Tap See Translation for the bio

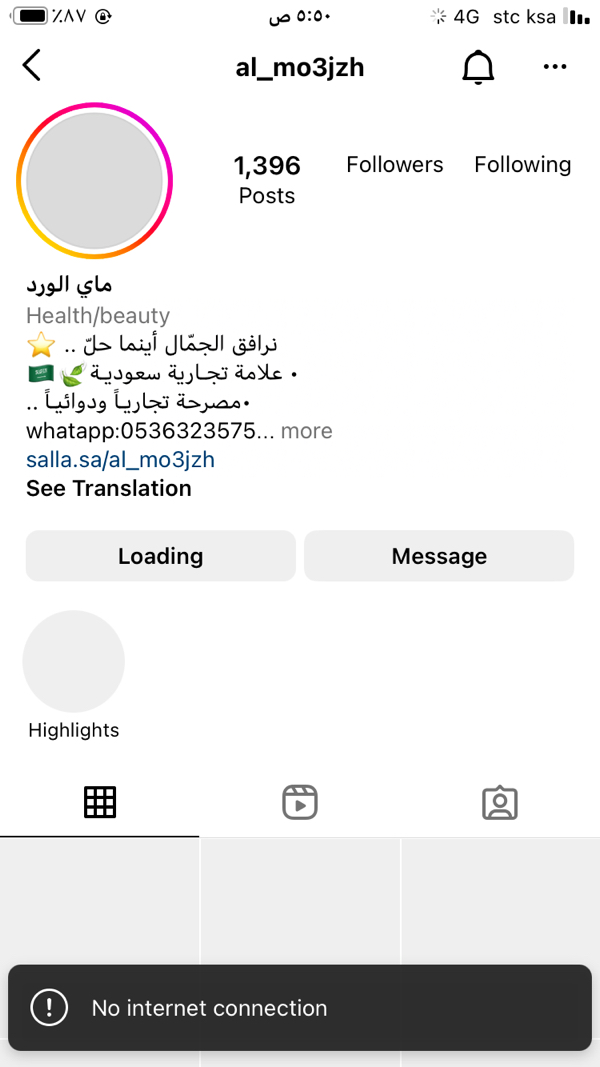108,489
